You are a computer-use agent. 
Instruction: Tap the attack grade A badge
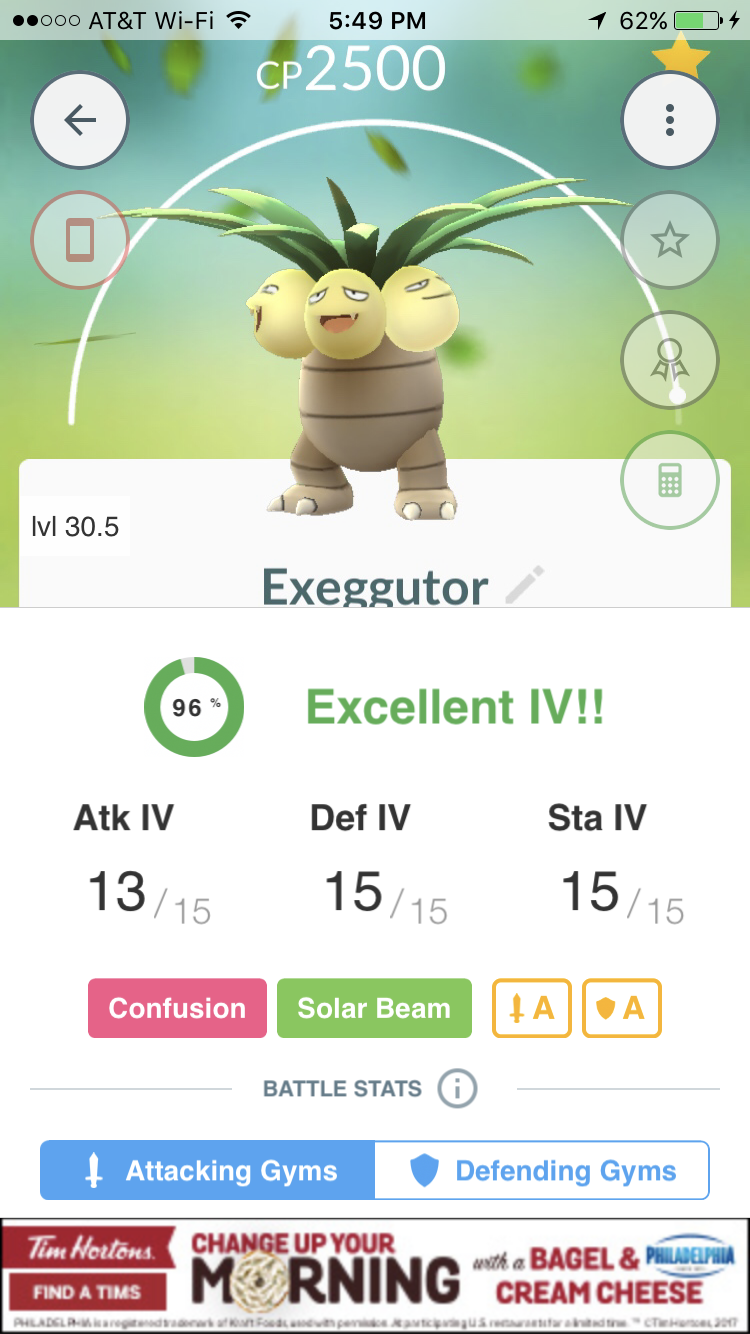[x=532, y=1008]
